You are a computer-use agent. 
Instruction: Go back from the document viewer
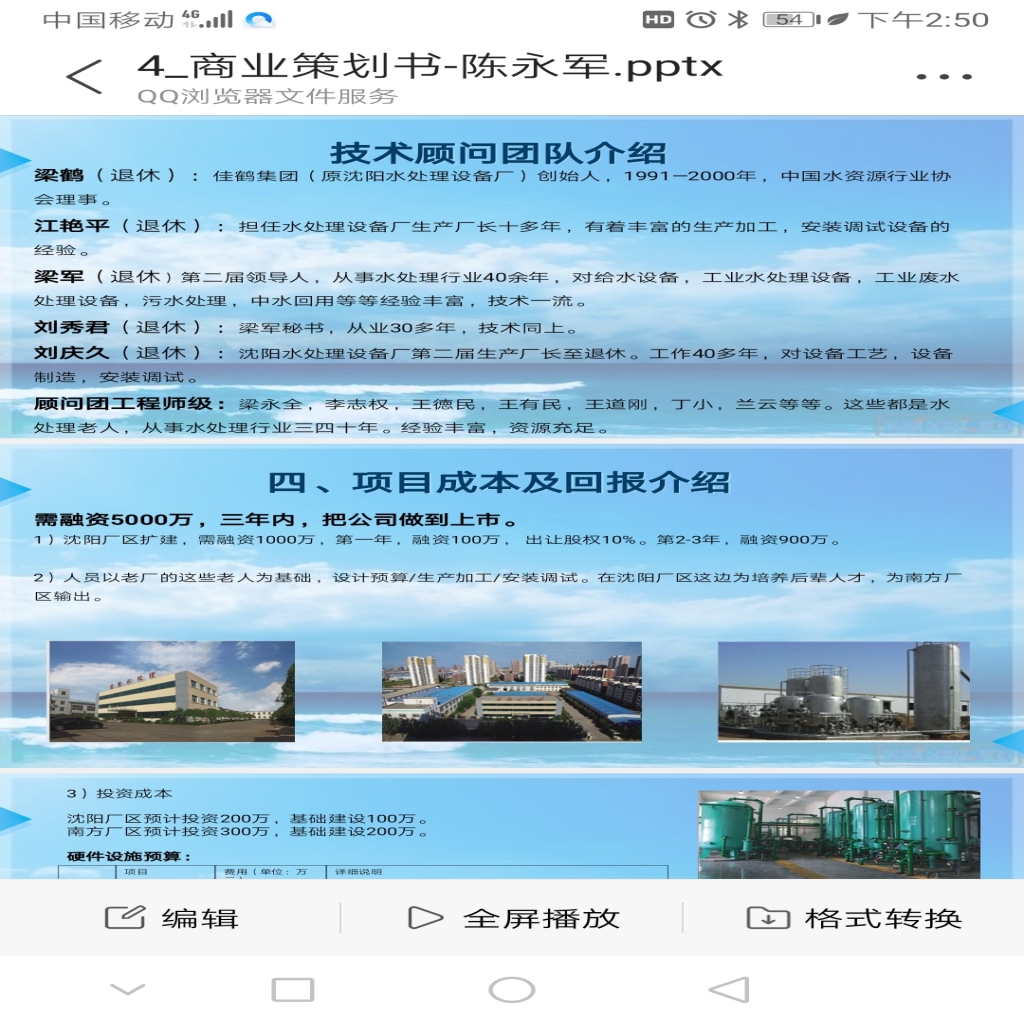(x=84, y=77)
